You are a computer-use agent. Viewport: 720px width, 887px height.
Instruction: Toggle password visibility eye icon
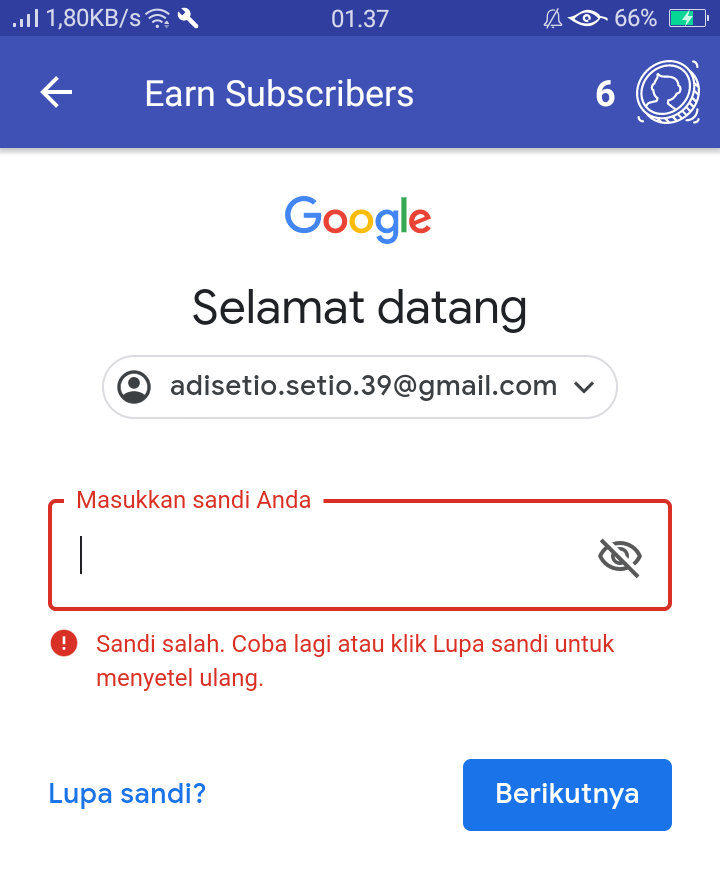(x=619, y=557)
